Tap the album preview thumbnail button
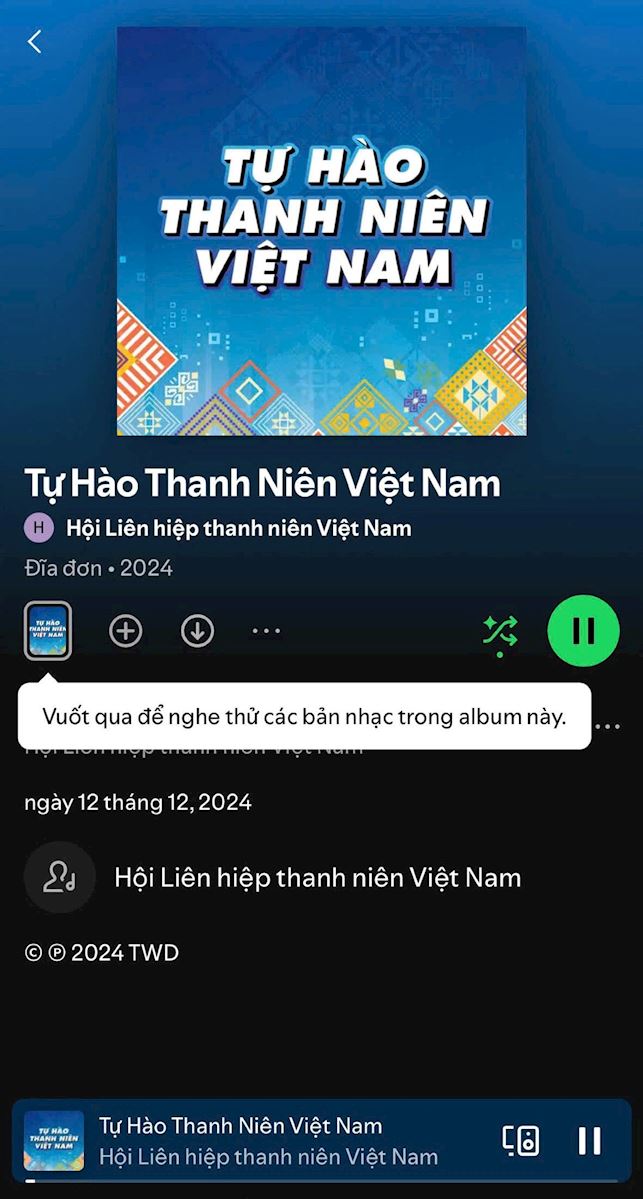This screenshot has width=643, height=1199. 48,631
